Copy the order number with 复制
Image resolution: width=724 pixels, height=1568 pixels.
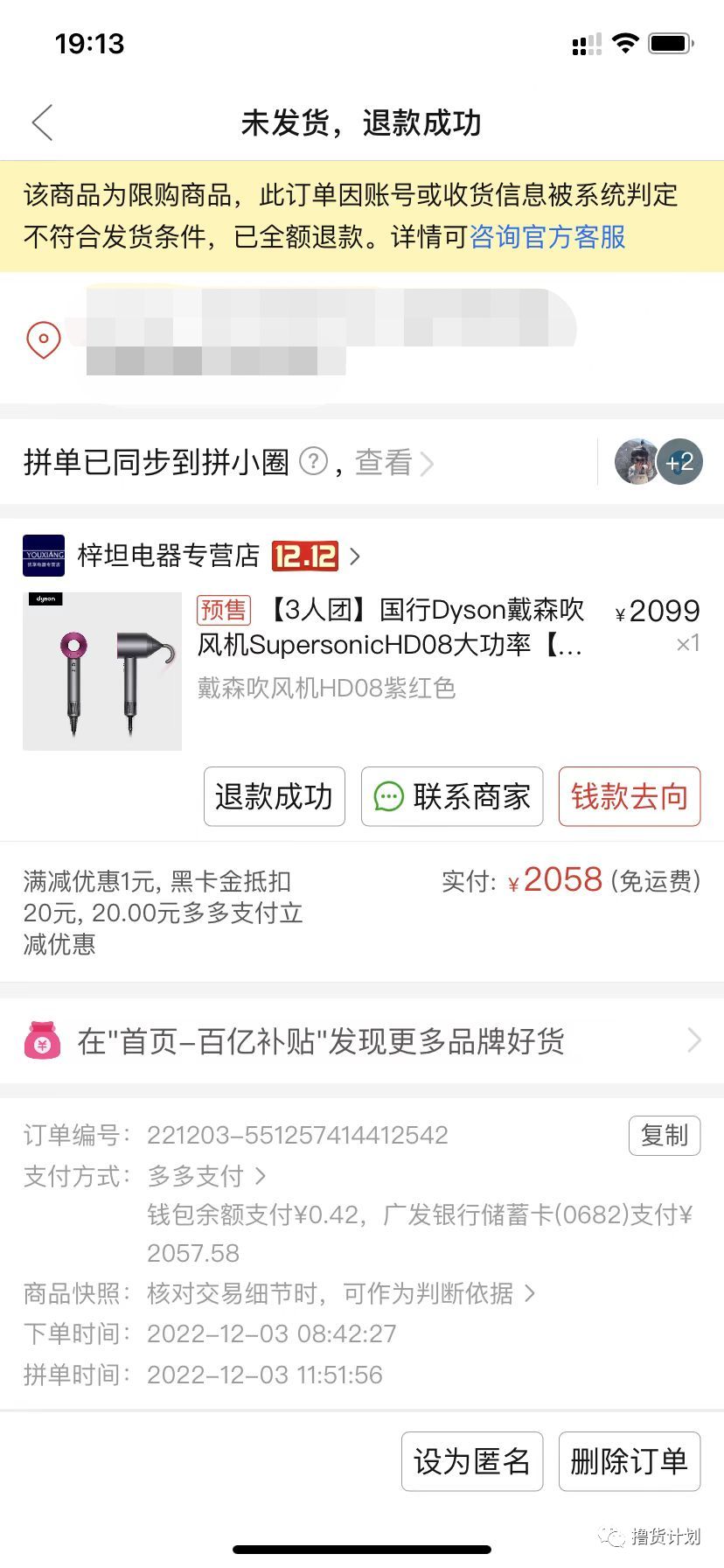[x=665, y=1135]
